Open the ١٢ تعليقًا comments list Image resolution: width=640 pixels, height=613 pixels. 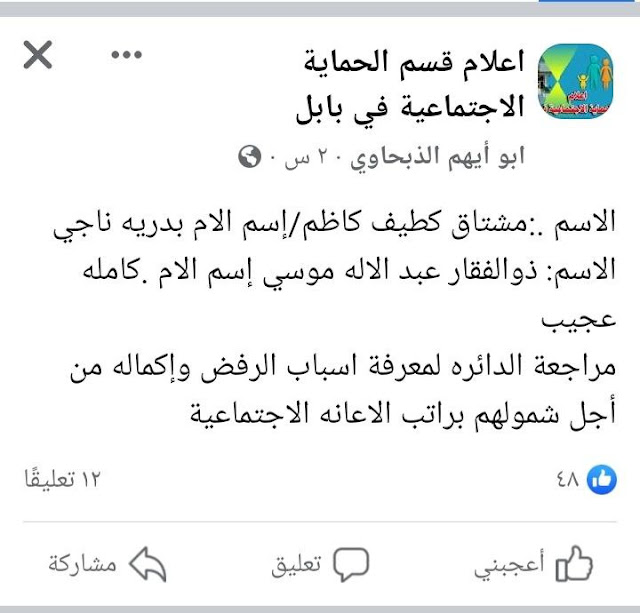coord(62,479)
